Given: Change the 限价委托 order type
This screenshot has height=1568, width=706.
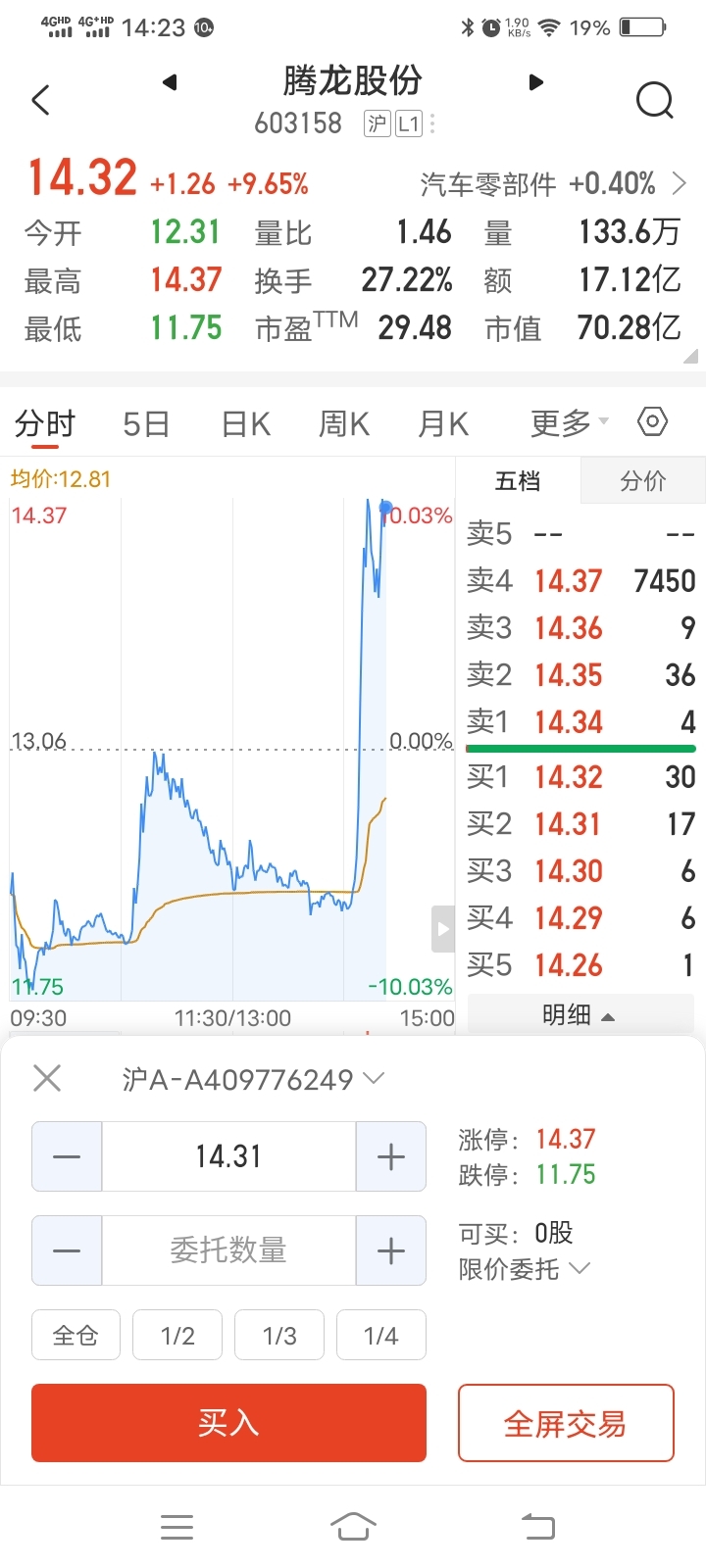Looking at the screenshot, I should (525, 1269).
